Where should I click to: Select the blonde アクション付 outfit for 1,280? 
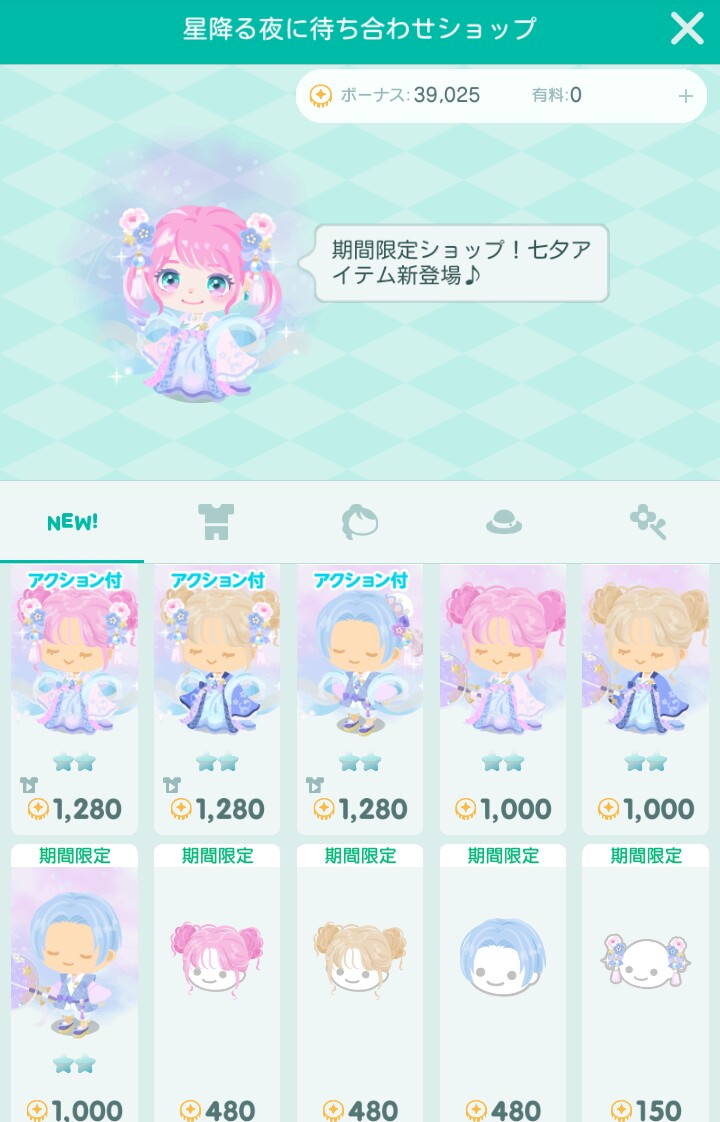(x=217, y=699)
